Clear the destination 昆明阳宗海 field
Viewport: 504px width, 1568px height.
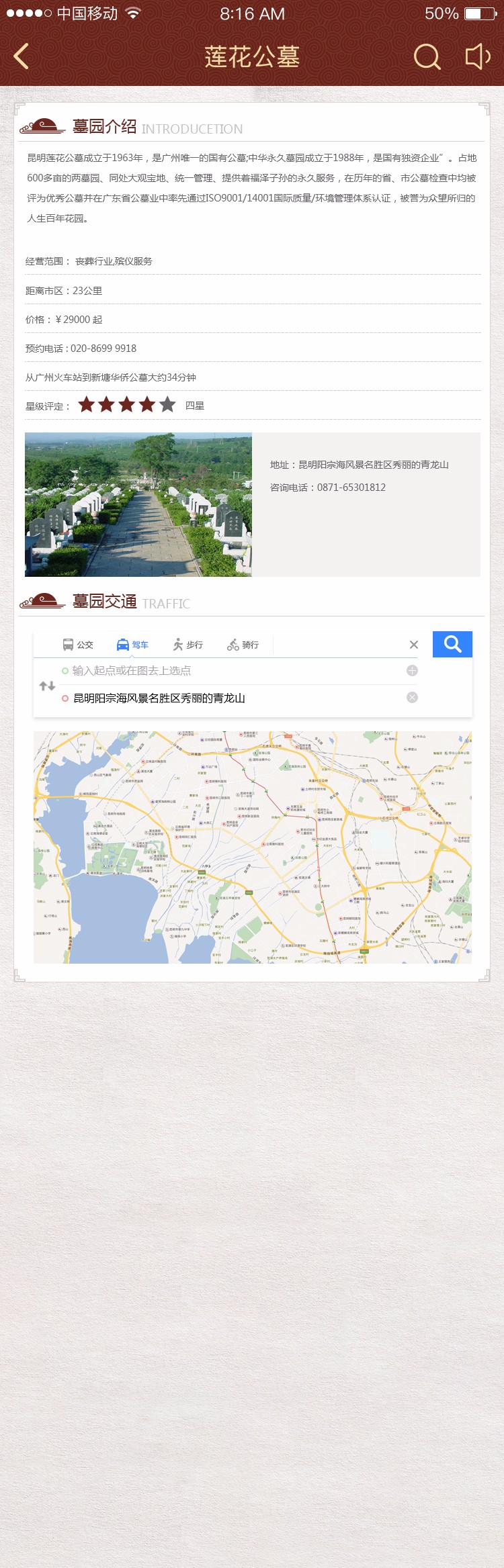(x=412, y=698)
